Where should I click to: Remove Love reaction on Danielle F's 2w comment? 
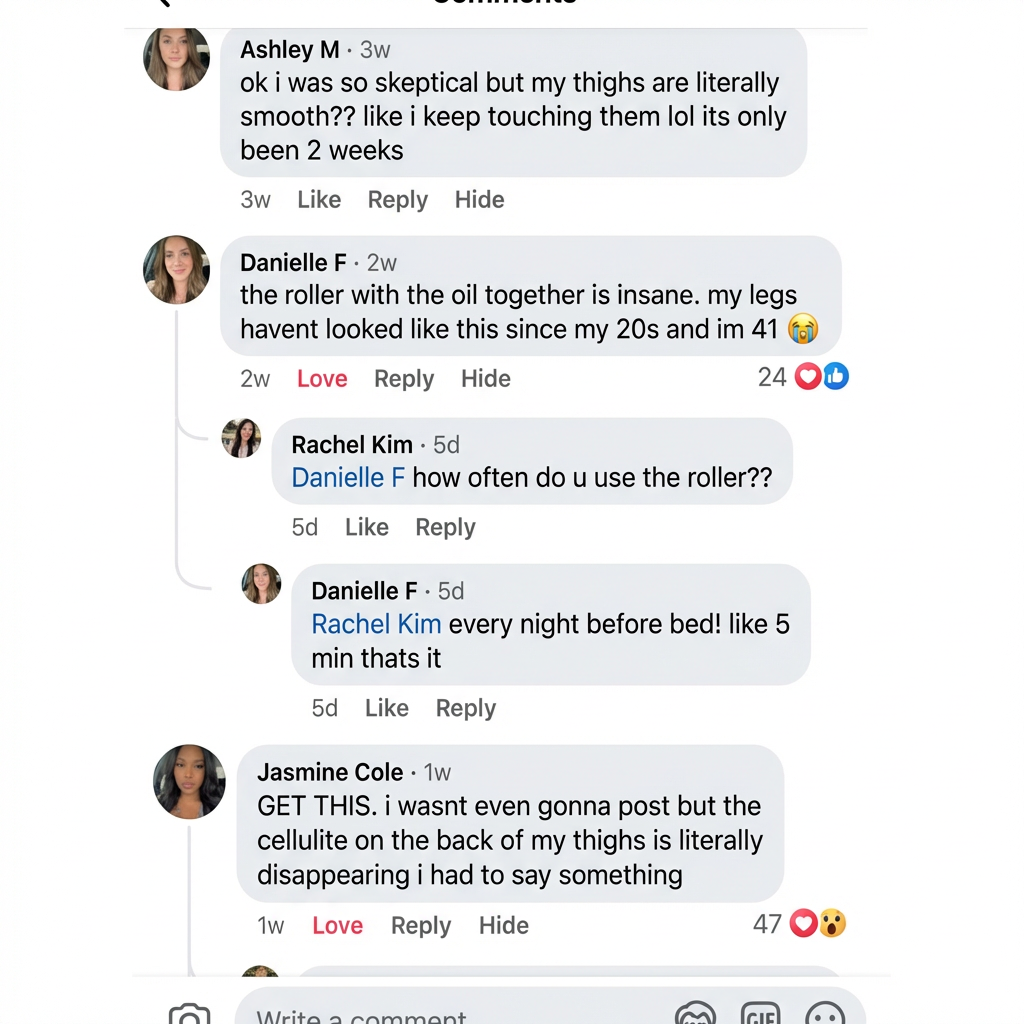click(322, 379)
